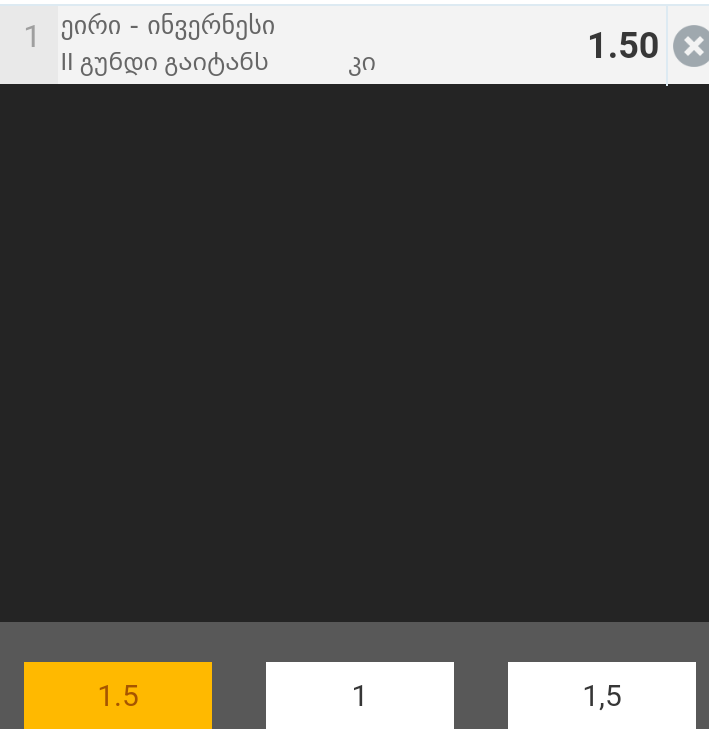Screen dimensions: 709x729
Task: Select the highlighted 1.5 stake button
Action: (x=118, y=695)
